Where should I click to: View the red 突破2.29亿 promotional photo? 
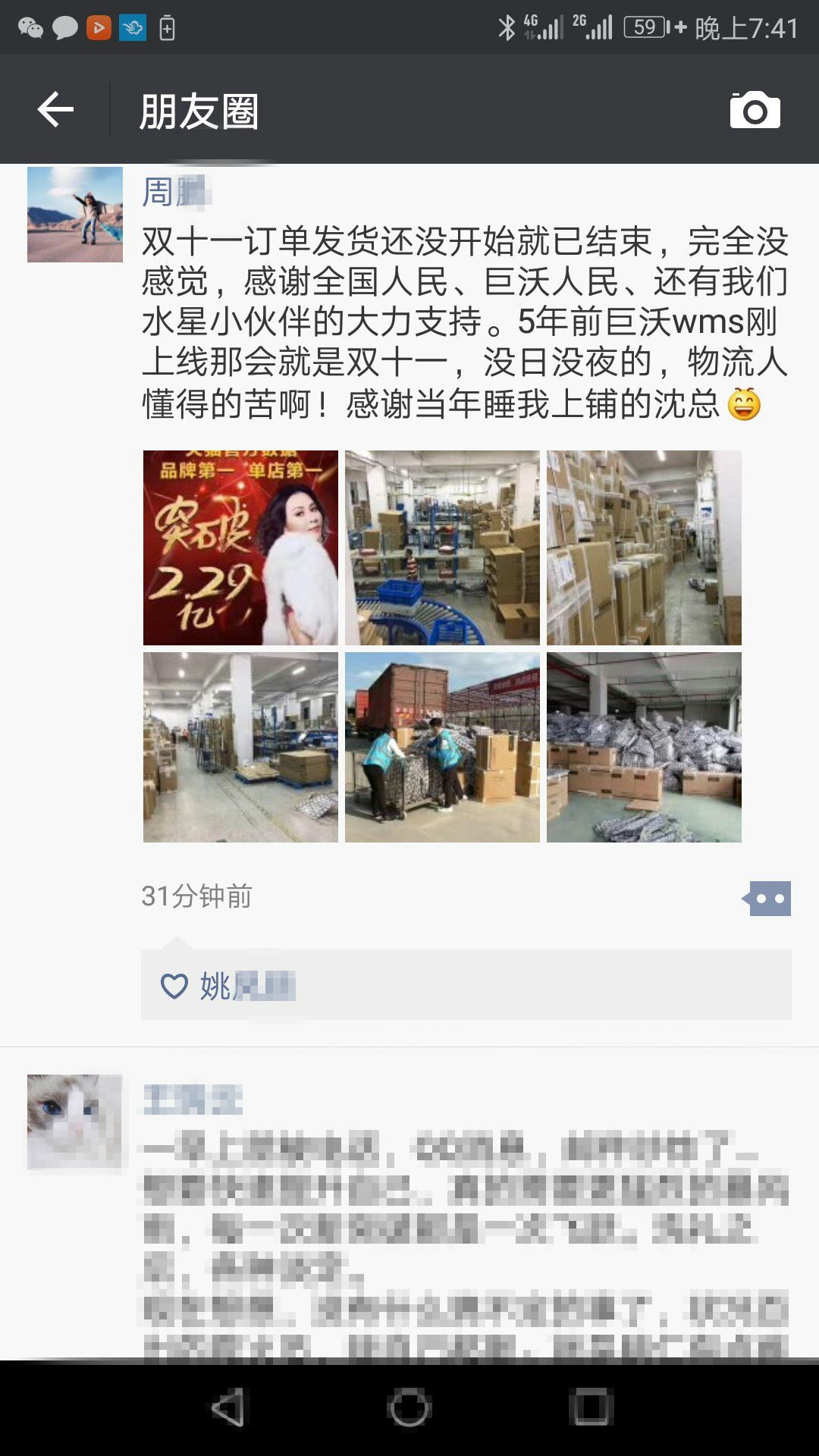240,548
